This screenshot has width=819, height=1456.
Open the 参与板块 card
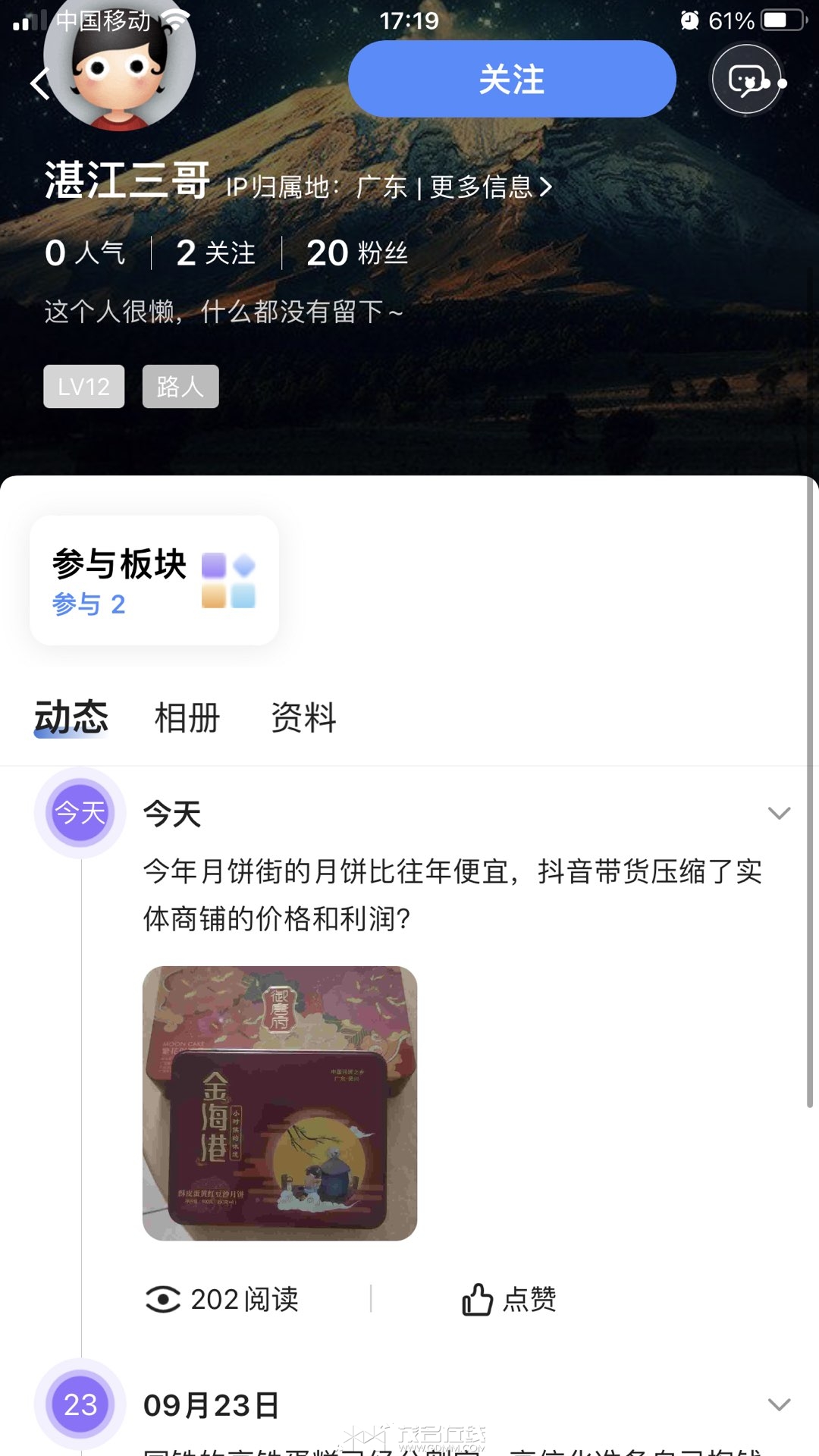click(154, 580)
